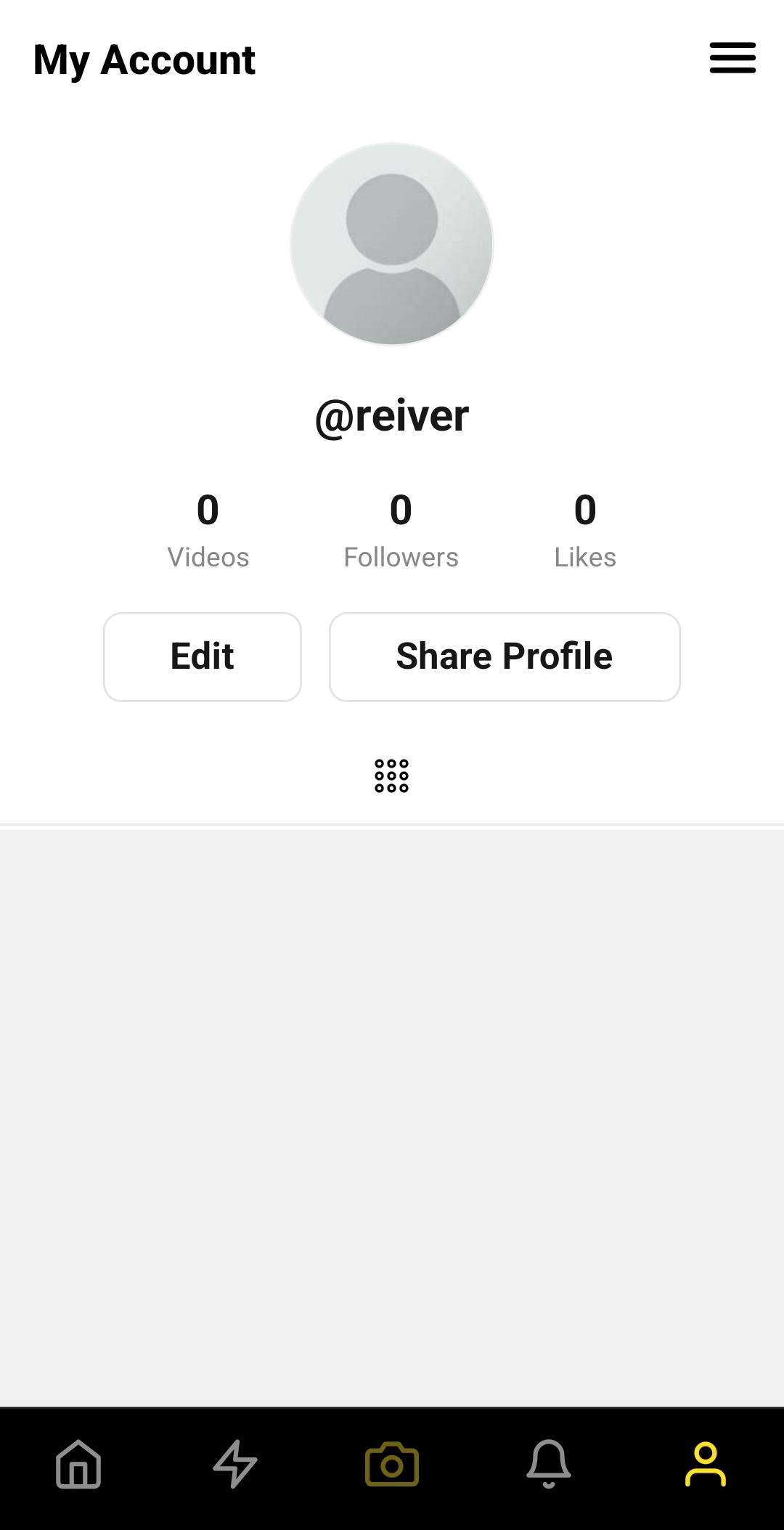Tap Share Profile button
This screenshot has width=784, height=1530.
click(505, 656)
